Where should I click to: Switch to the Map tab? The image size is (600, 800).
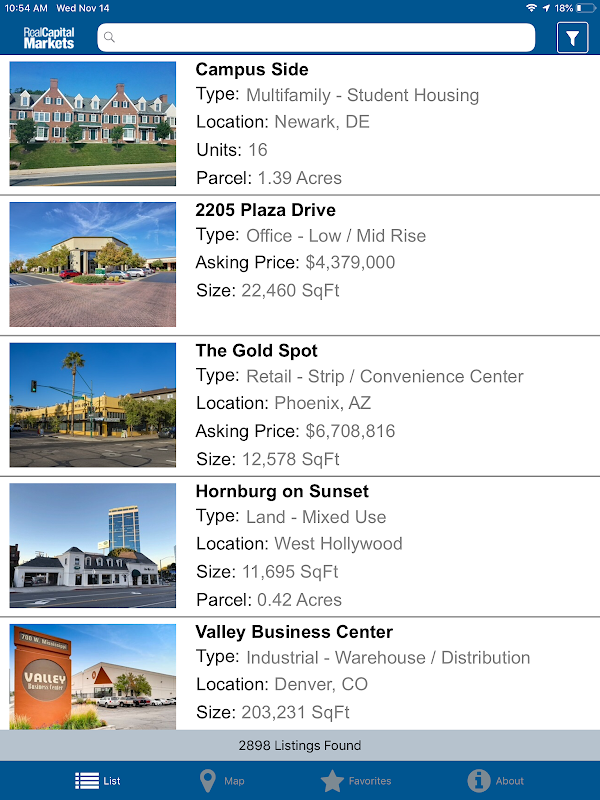point(221,781)
